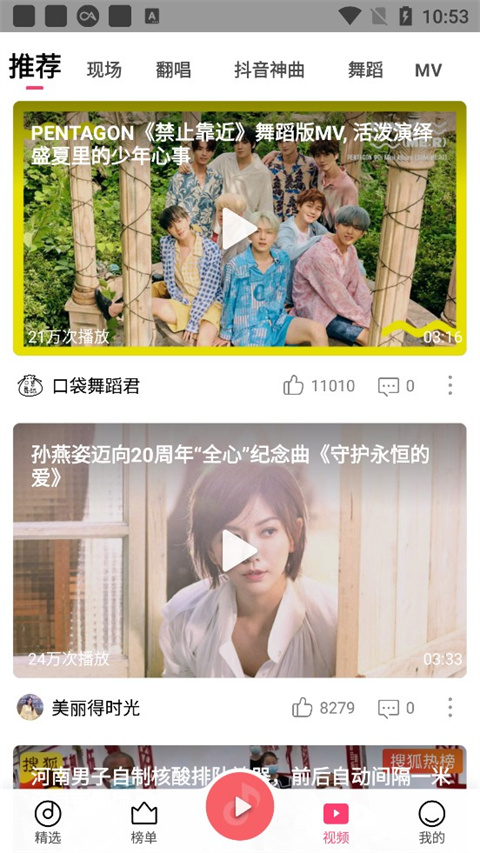This screenshot has width=480, height=853.
Task: Tap the red center play button
Action: pyautogui.click(x=240, y=806)
